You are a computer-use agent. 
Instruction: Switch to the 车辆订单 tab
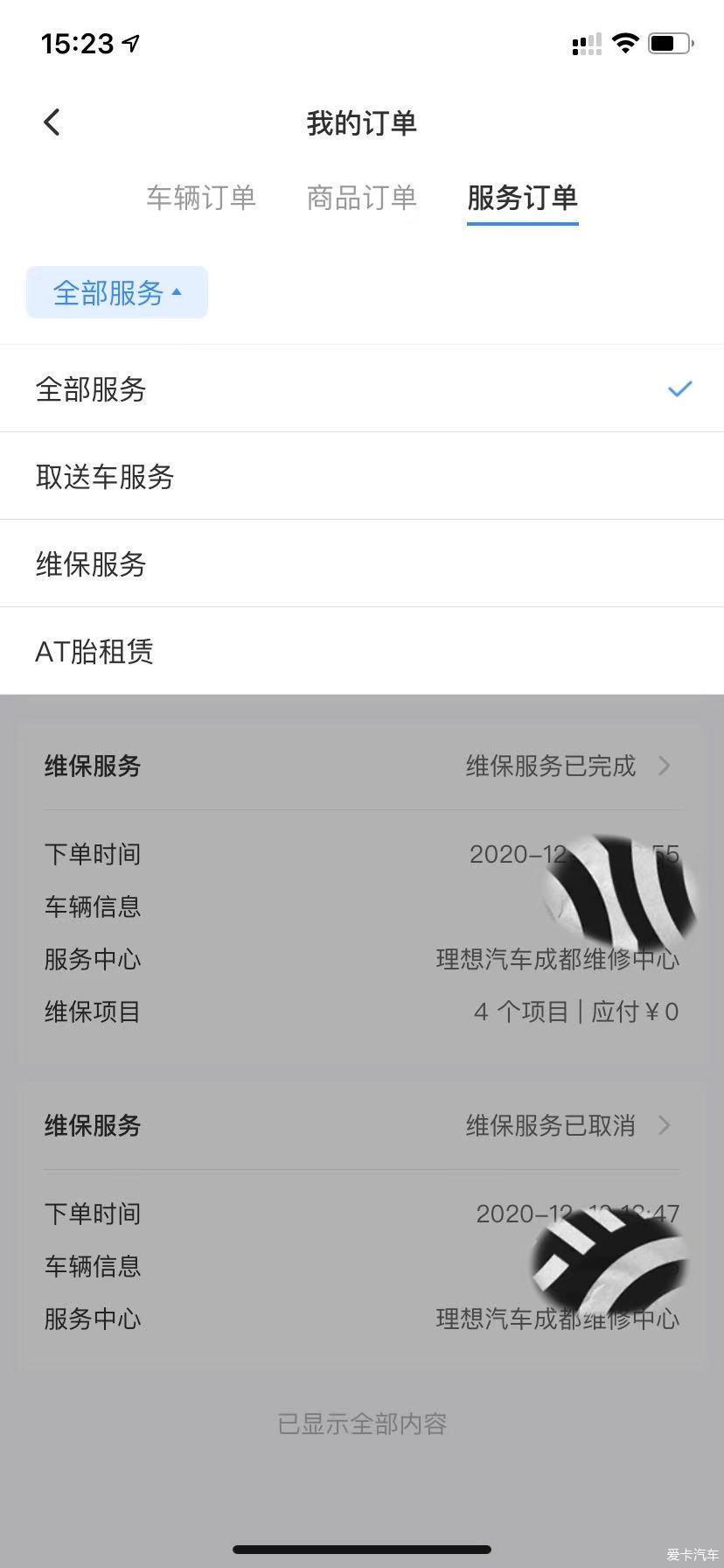(201, 198)
